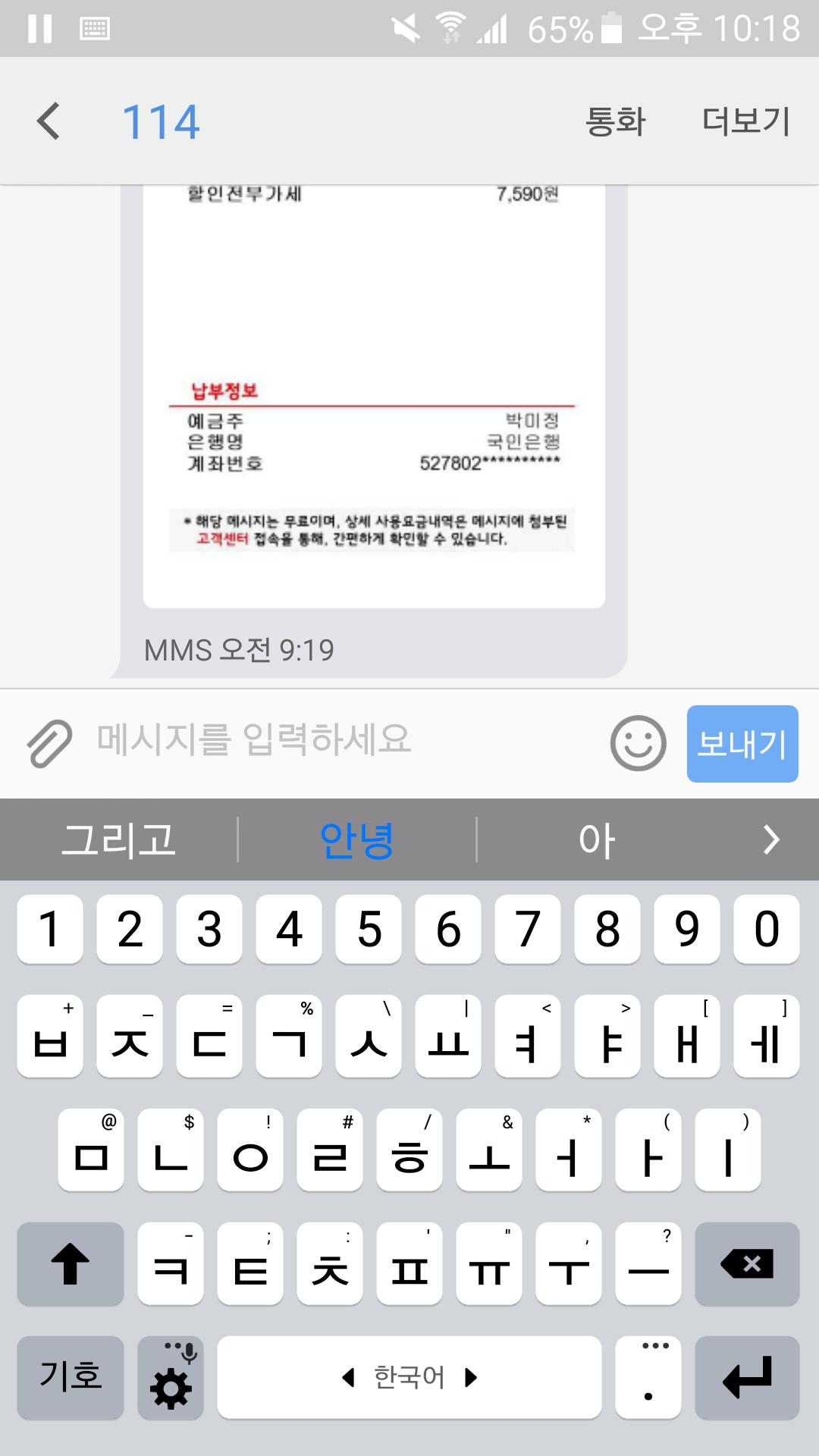The image size is (819, 1456).
Task: Choose the word suggestion 안녕
Action: pos(356,839)
